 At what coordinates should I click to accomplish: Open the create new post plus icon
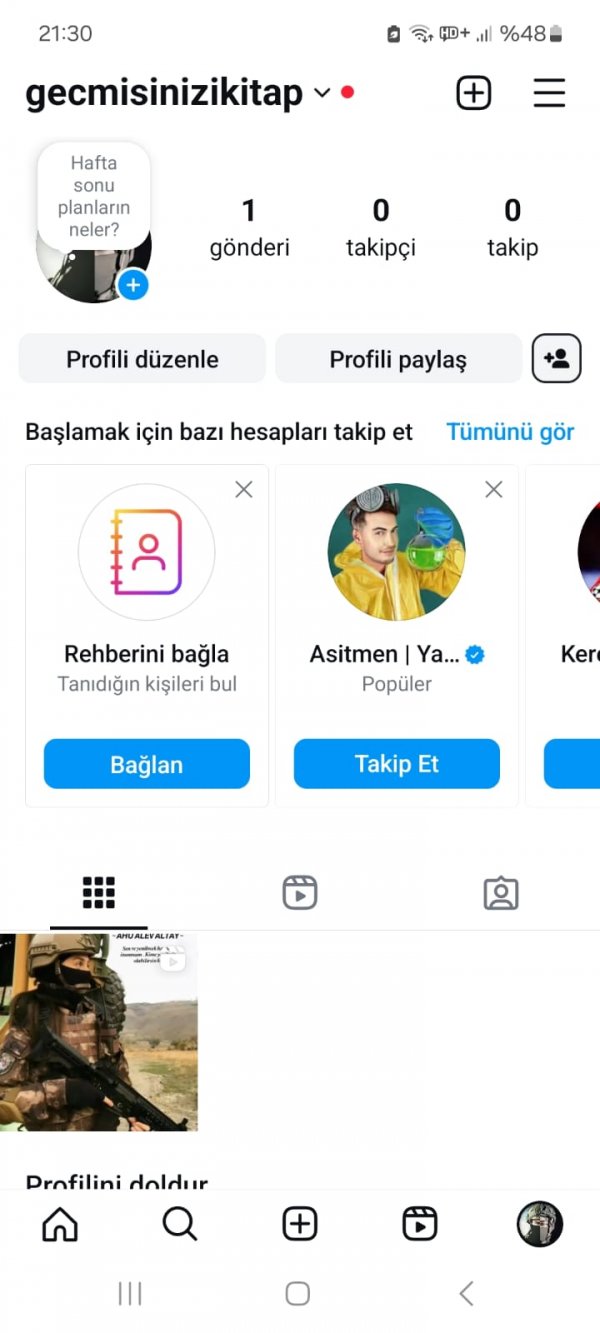click(474, 93)
